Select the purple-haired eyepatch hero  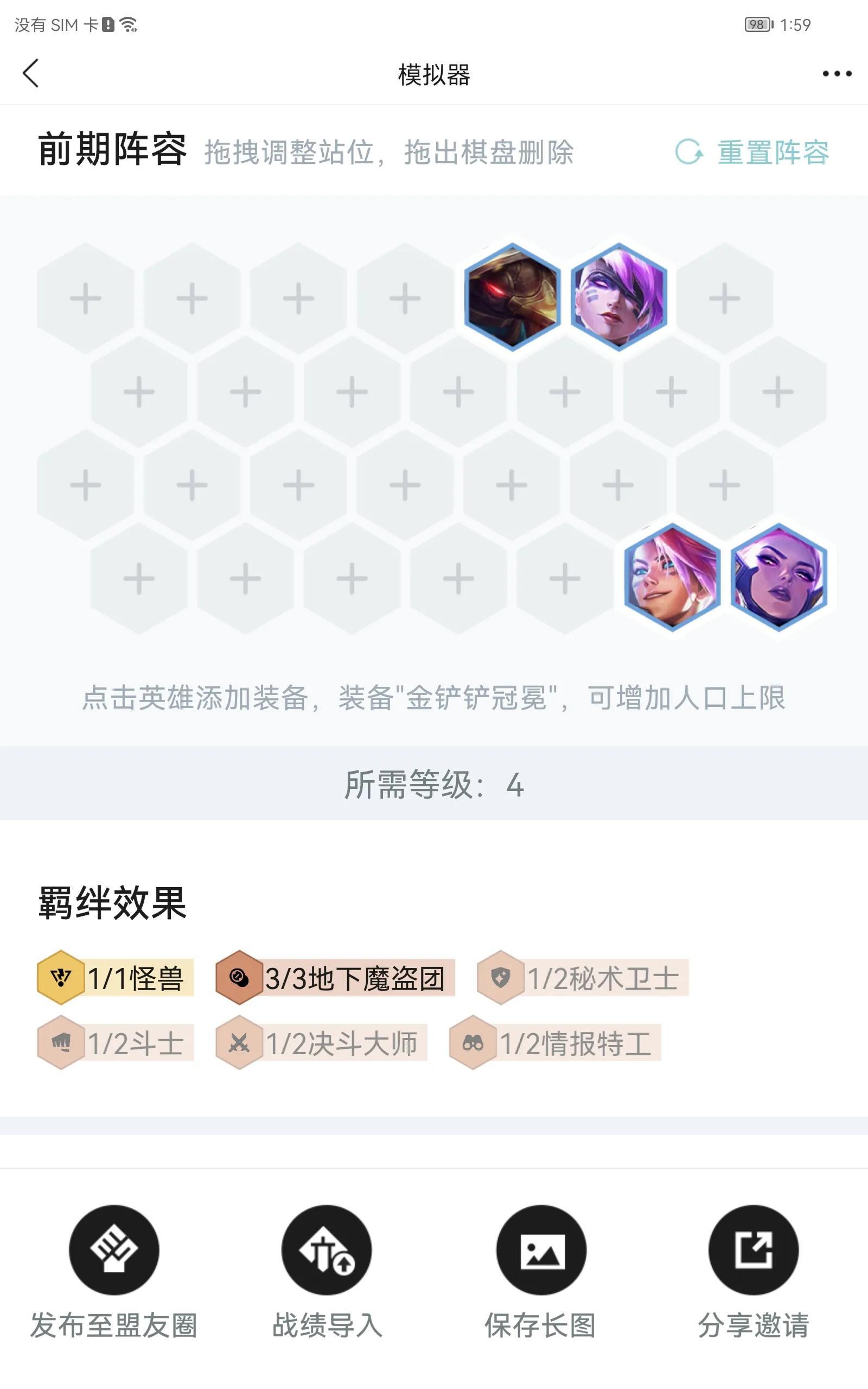(x=618, y=297)
